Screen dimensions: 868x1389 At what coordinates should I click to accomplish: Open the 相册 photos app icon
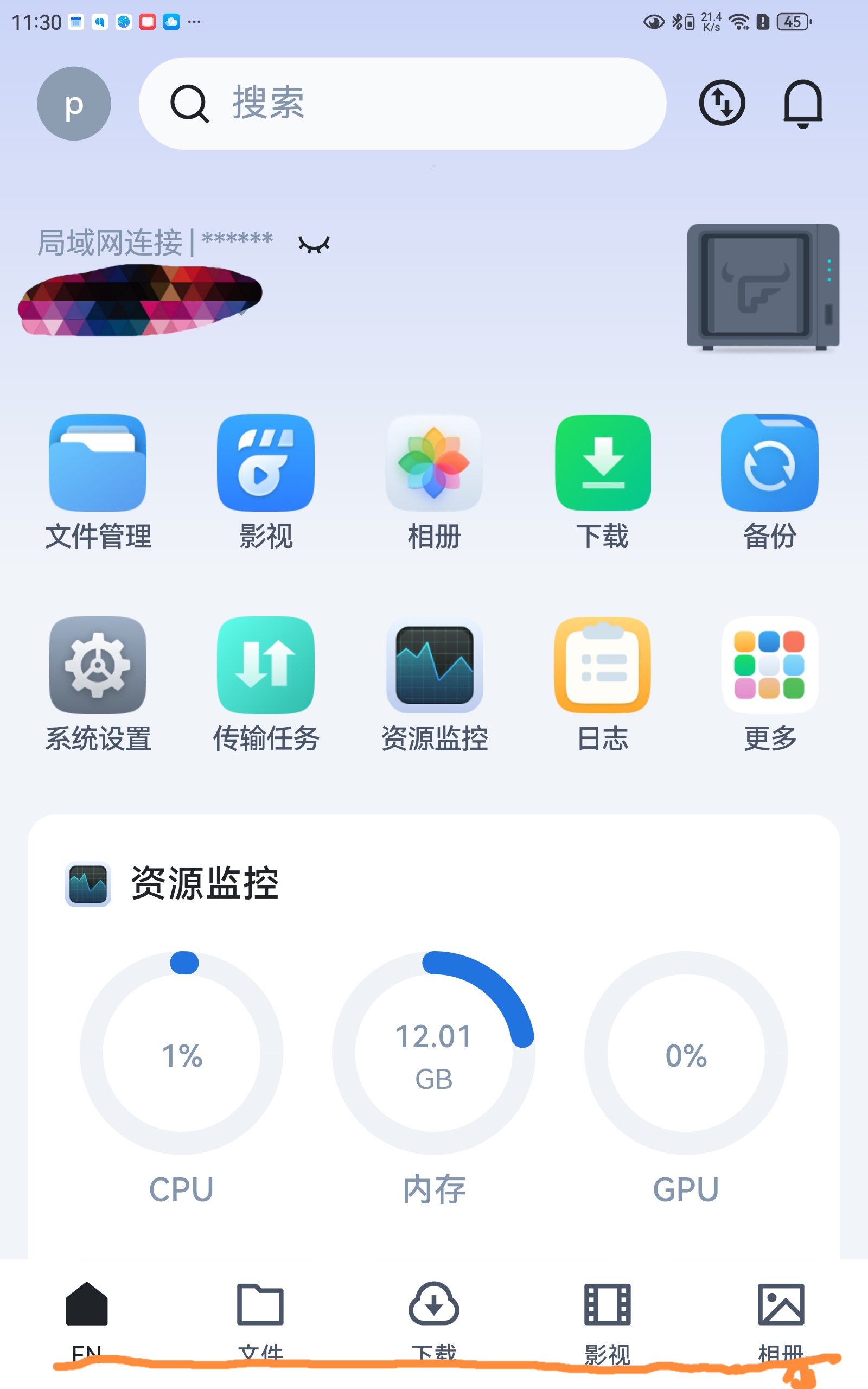(x=434, y=463)
